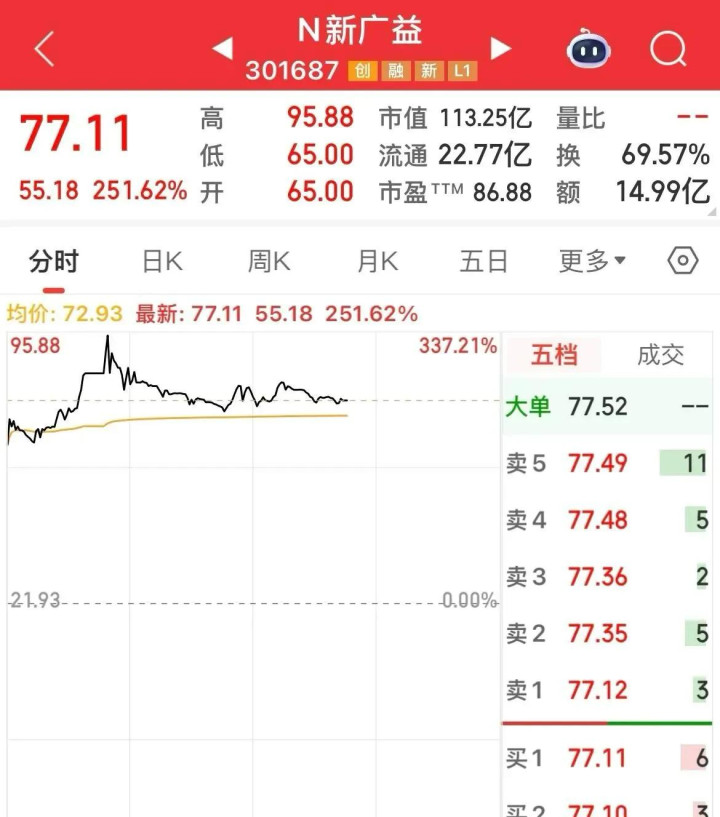Screen dimensions: 720x817
Task: Switch to the 日K chart tab
Action: pos(162,262)
